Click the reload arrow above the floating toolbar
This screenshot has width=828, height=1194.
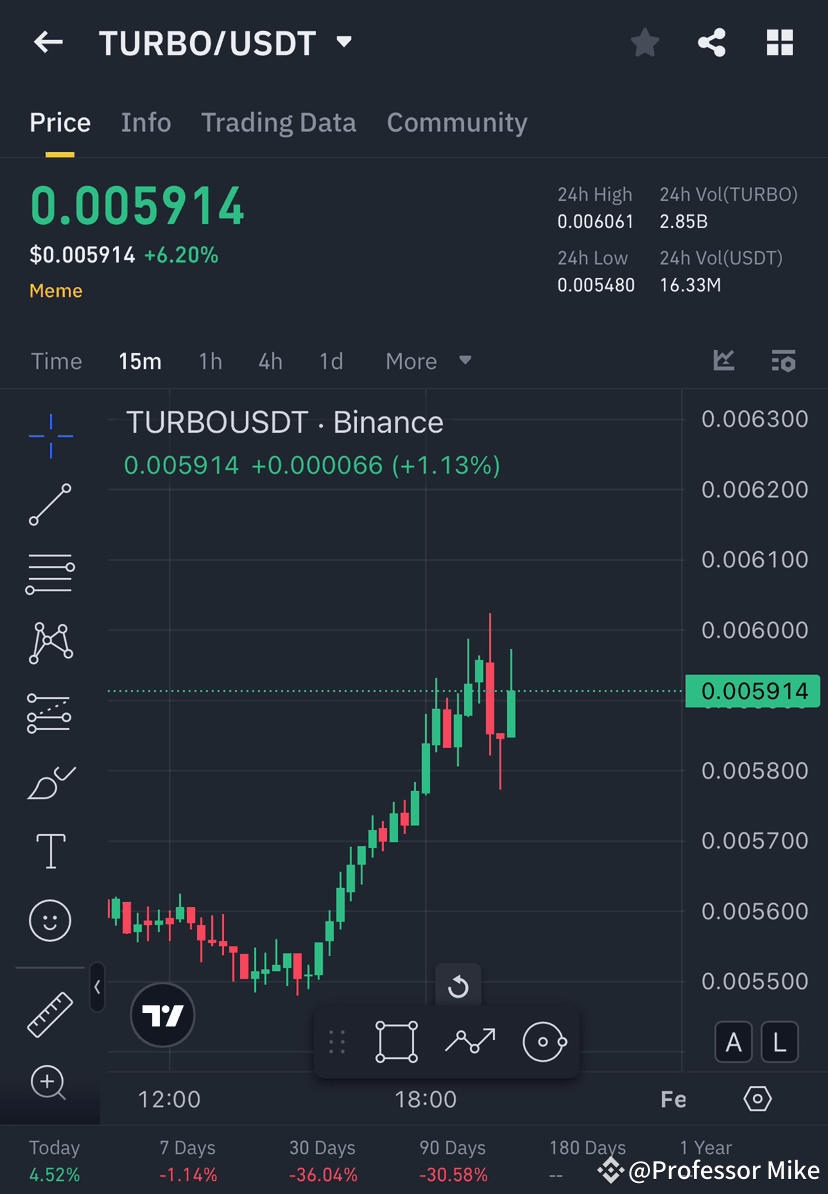pyautogui.click(x=458, y=987)
